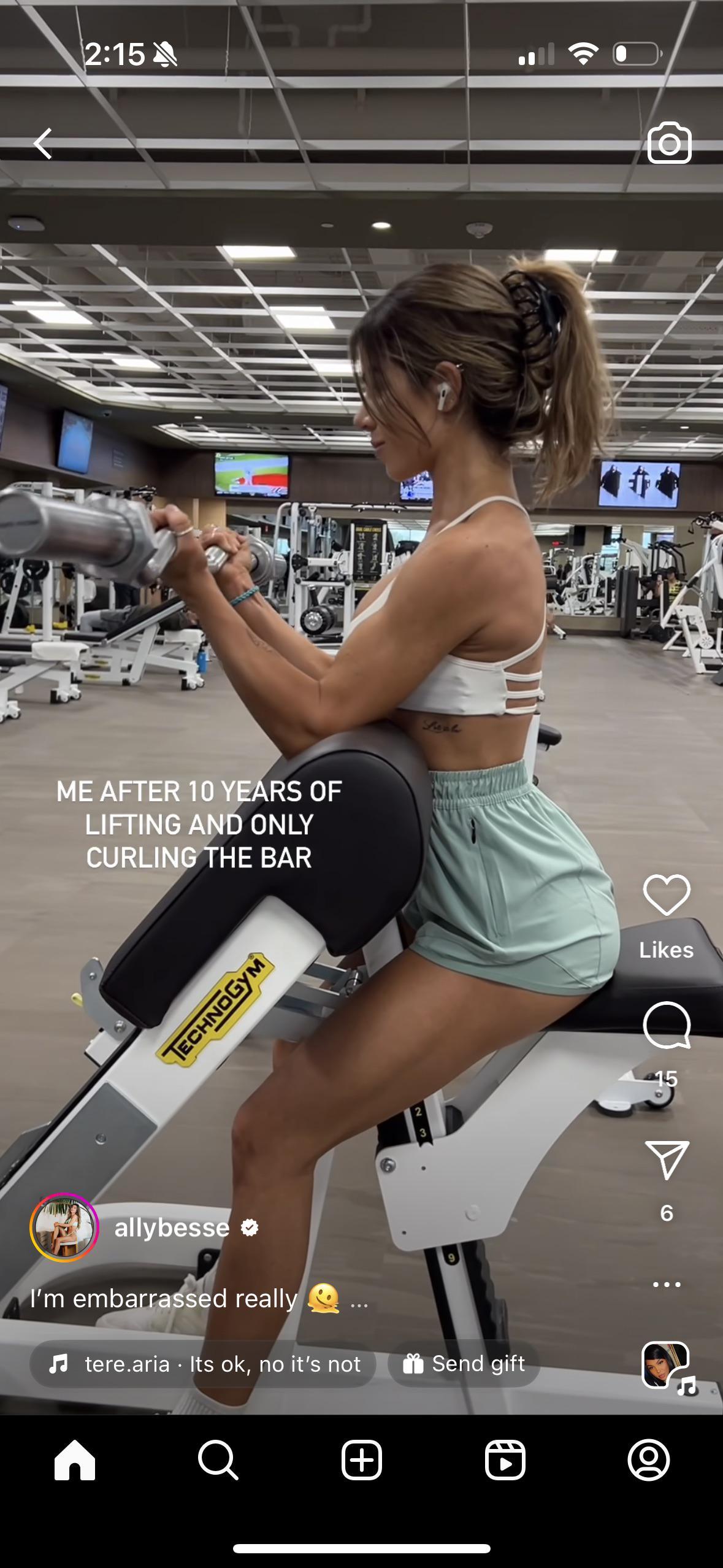Open the comments on this reel

(667, 1025)
